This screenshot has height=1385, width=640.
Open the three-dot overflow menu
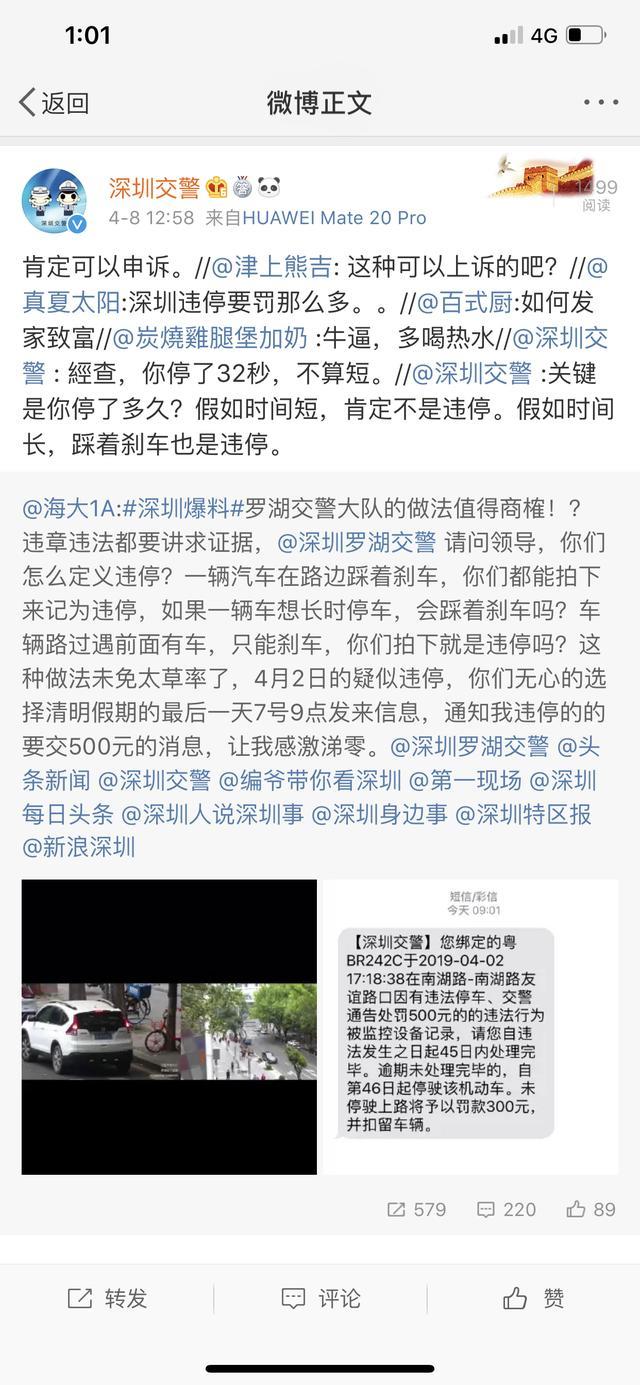pyautogui.click(x=601, y=102)
